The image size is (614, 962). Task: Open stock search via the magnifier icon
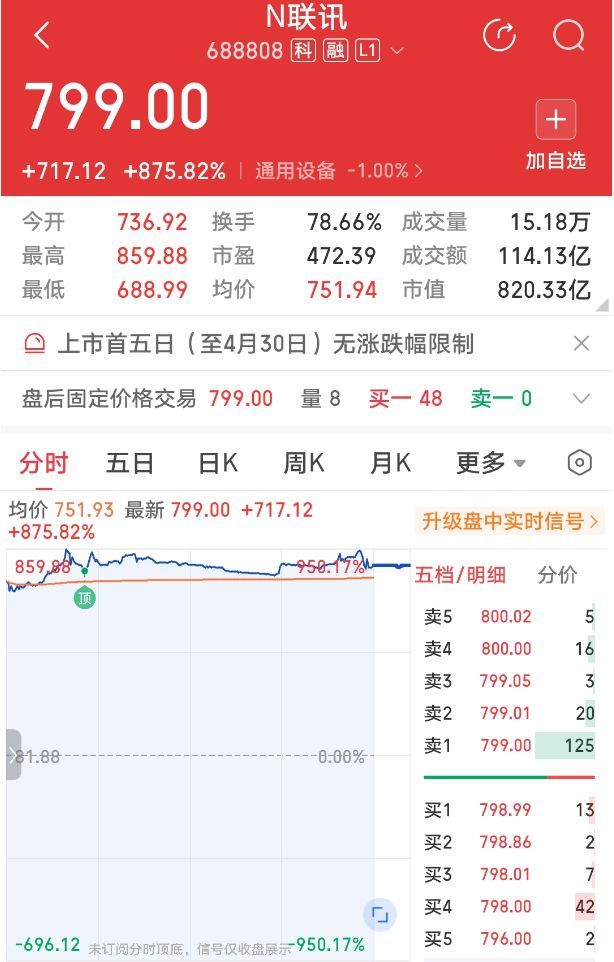pyautogui.click(x=568, y=36)
